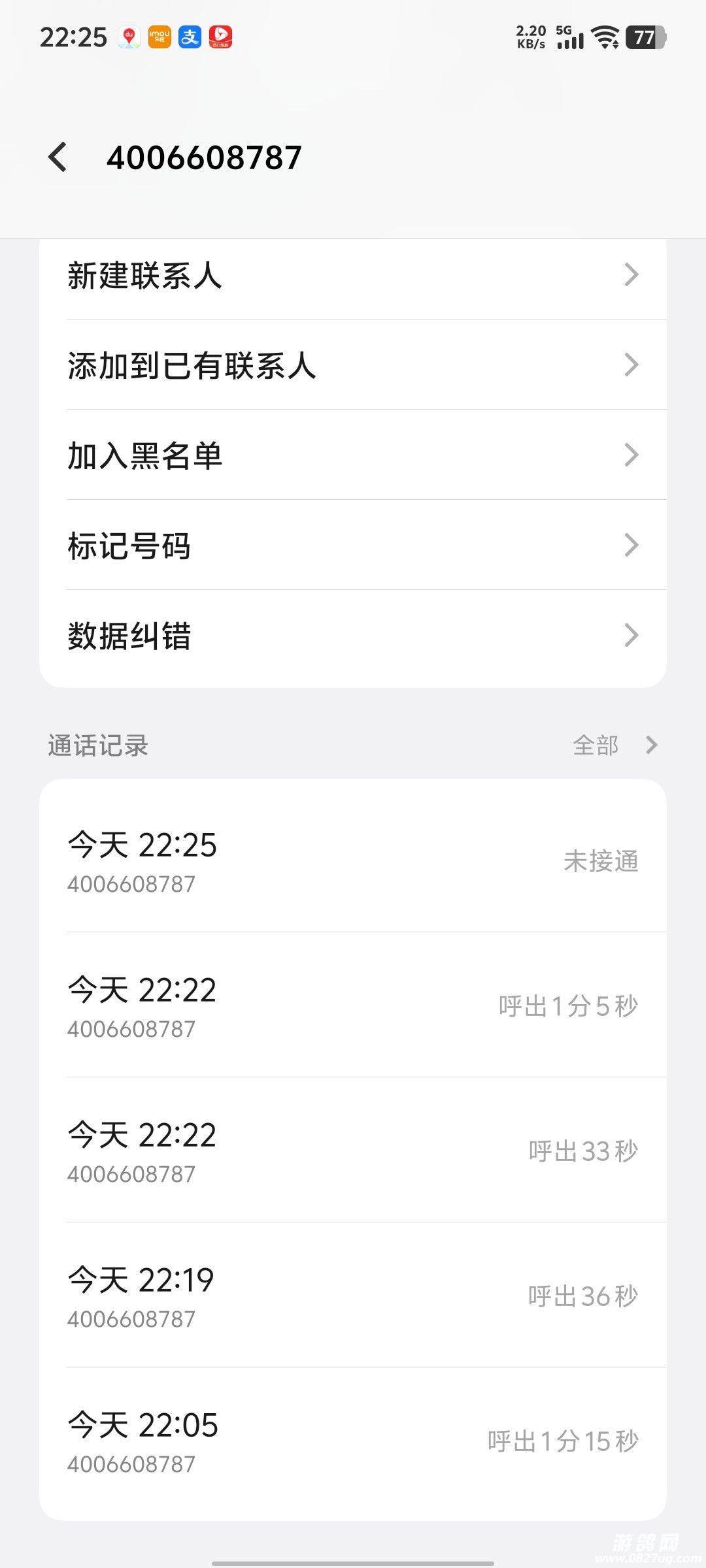
Task: Select the 今天 22:19 call record
Action: (x=353, y=1296)
